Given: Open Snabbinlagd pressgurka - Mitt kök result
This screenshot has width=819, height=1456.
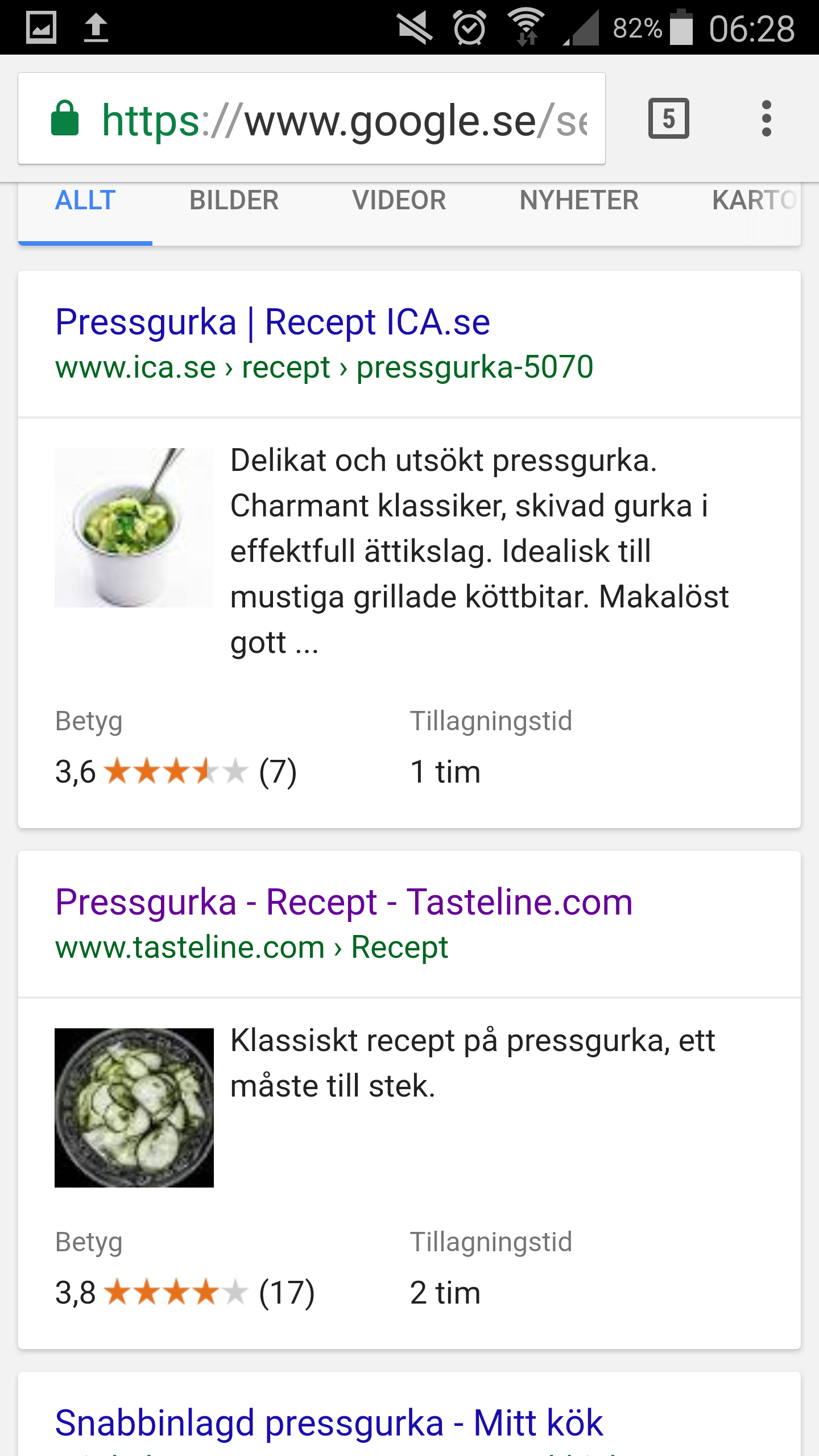Looking at the screenshot, I should (x=329, y=1423).
